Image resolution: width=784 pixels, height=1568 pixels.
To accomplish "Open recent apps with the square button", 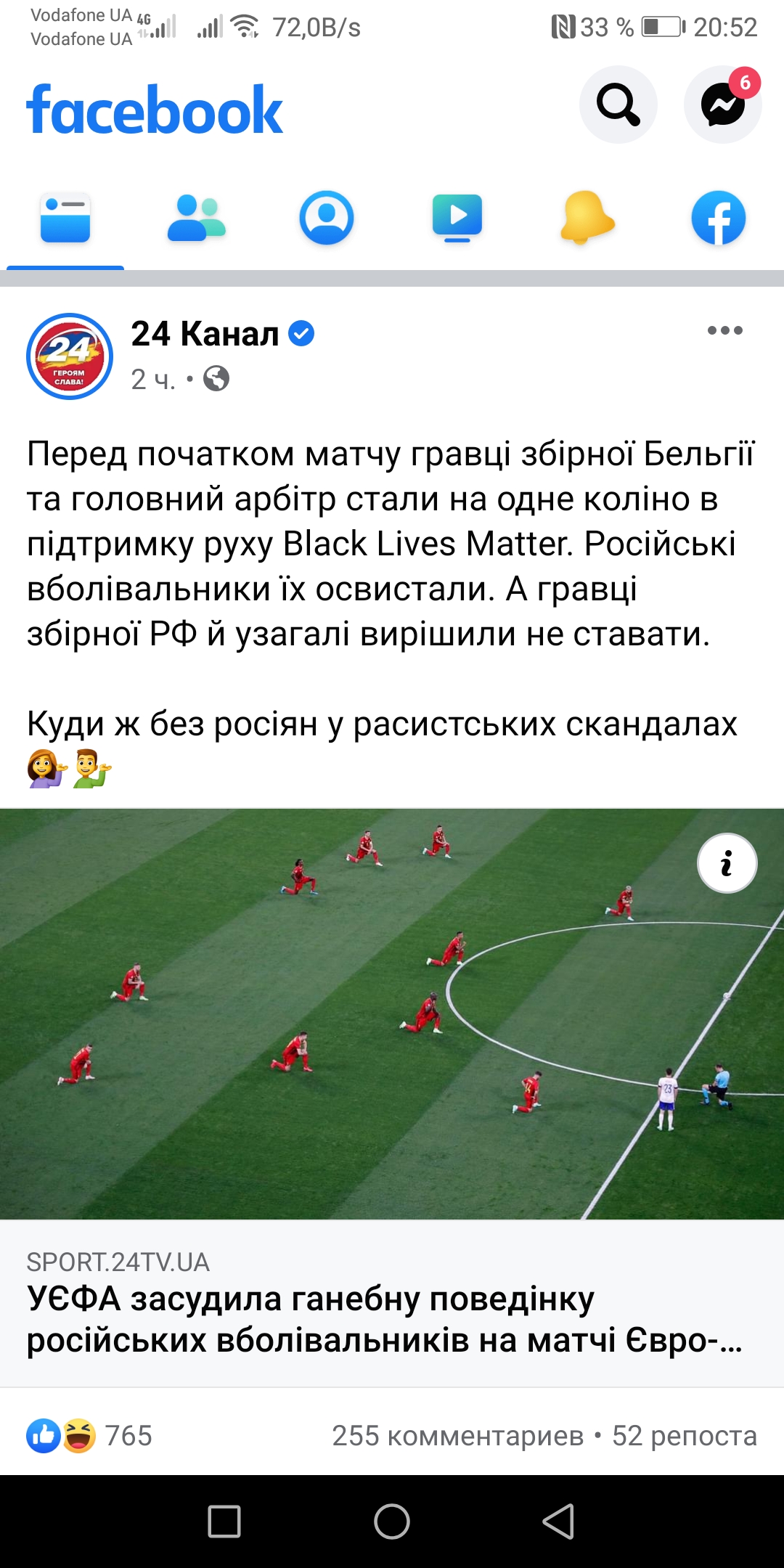I will (x=224, y=1521).
